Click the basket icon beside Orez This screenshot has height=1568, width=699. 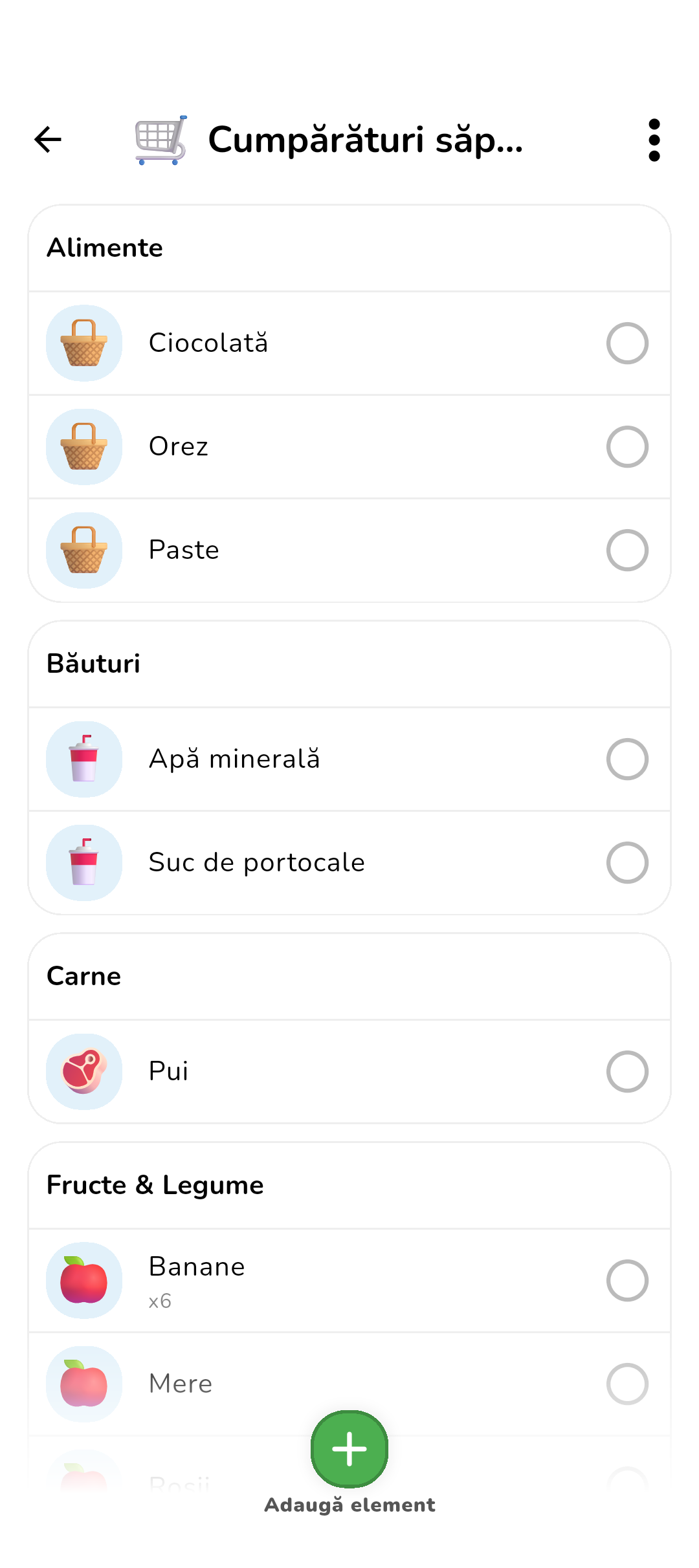[84, 447]
